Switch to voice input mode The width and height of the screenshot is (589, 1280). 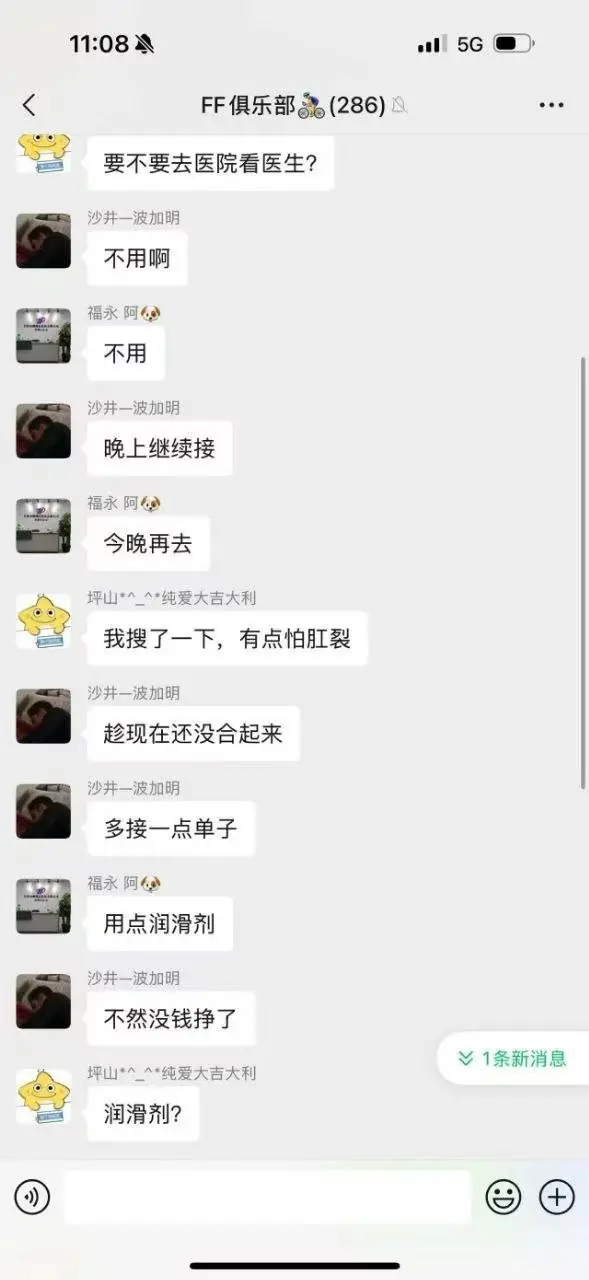click(x=32, y=1196)
